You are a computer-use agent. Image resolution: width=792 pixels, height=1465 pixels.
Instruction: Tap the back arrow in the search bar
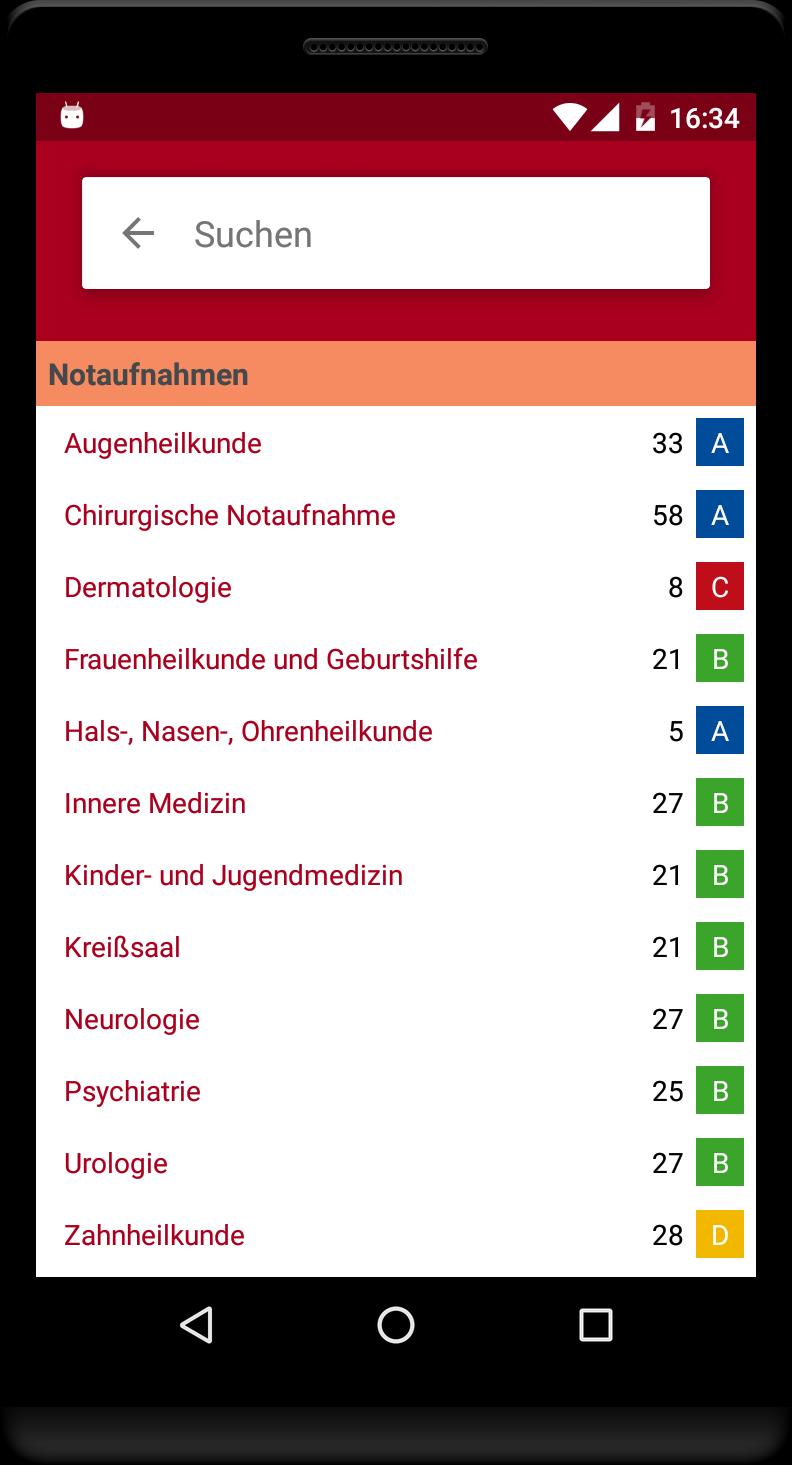click(138, 234)
